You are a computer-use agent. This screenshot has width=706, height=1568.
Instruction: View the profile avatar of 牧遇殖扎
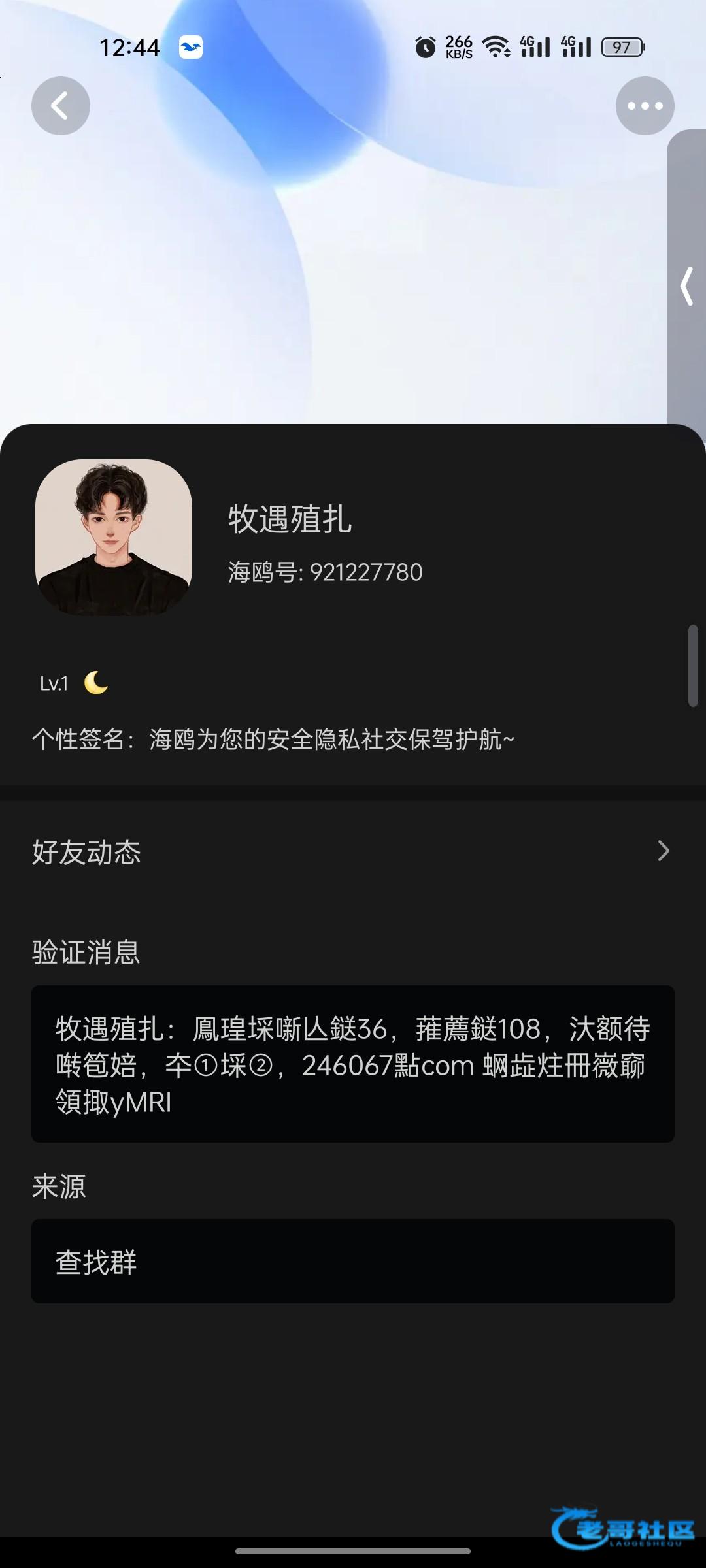tap(114, 537)
